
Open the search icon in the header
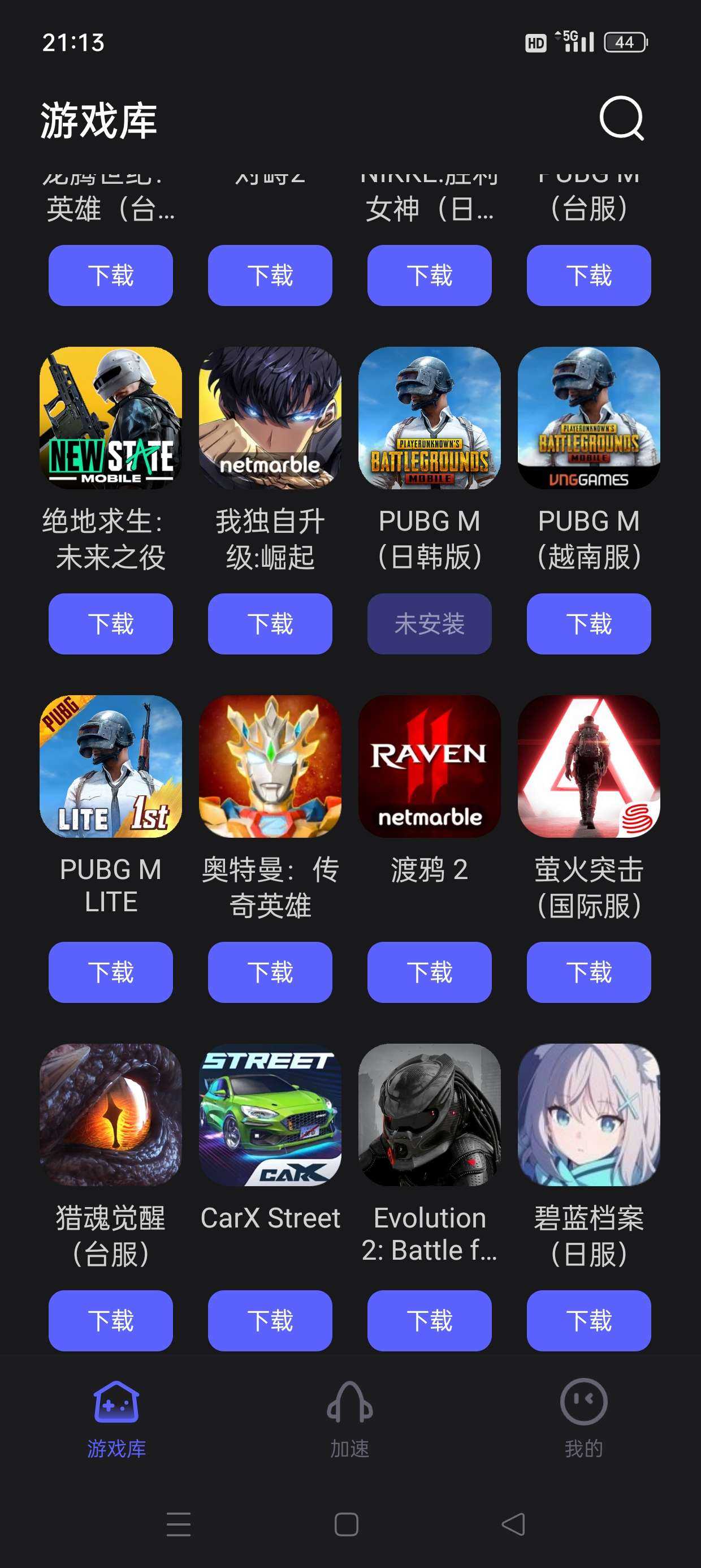(621, 119)
